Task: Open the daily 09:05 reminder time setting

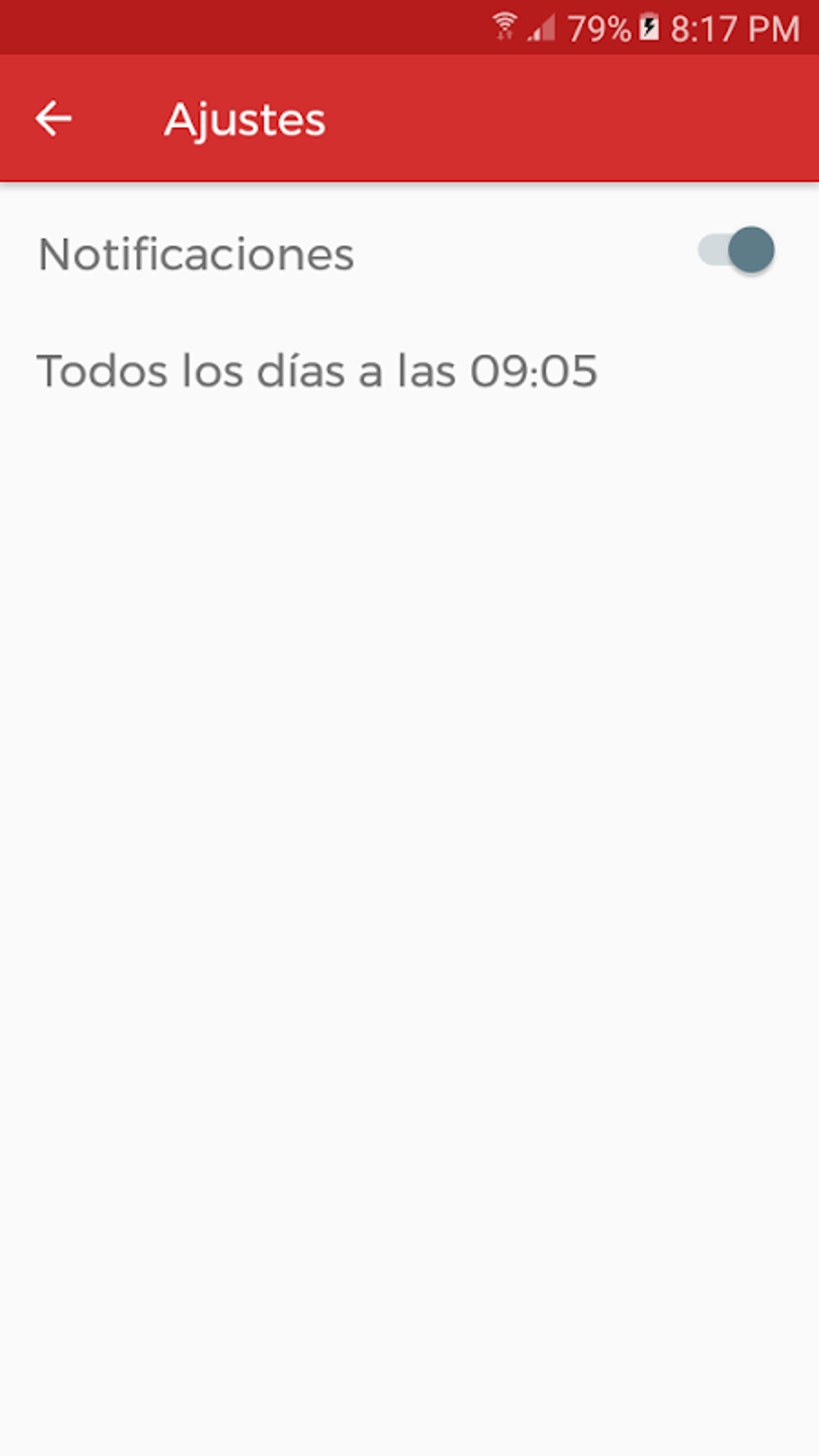Action: [317, 371]
